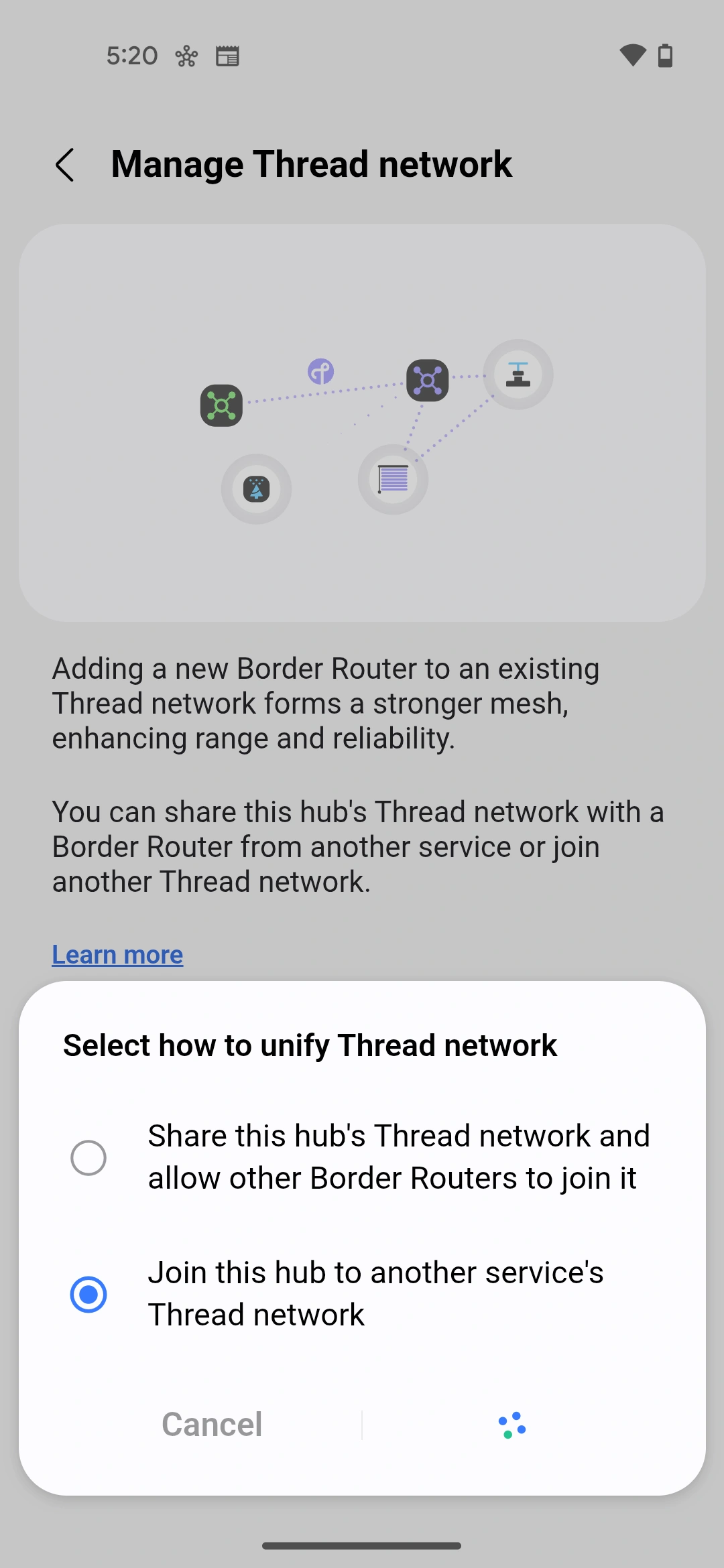Cancel the unify Thread network dialog
The width and height of the screenshot is (724, 1568).
point(212,1425)
